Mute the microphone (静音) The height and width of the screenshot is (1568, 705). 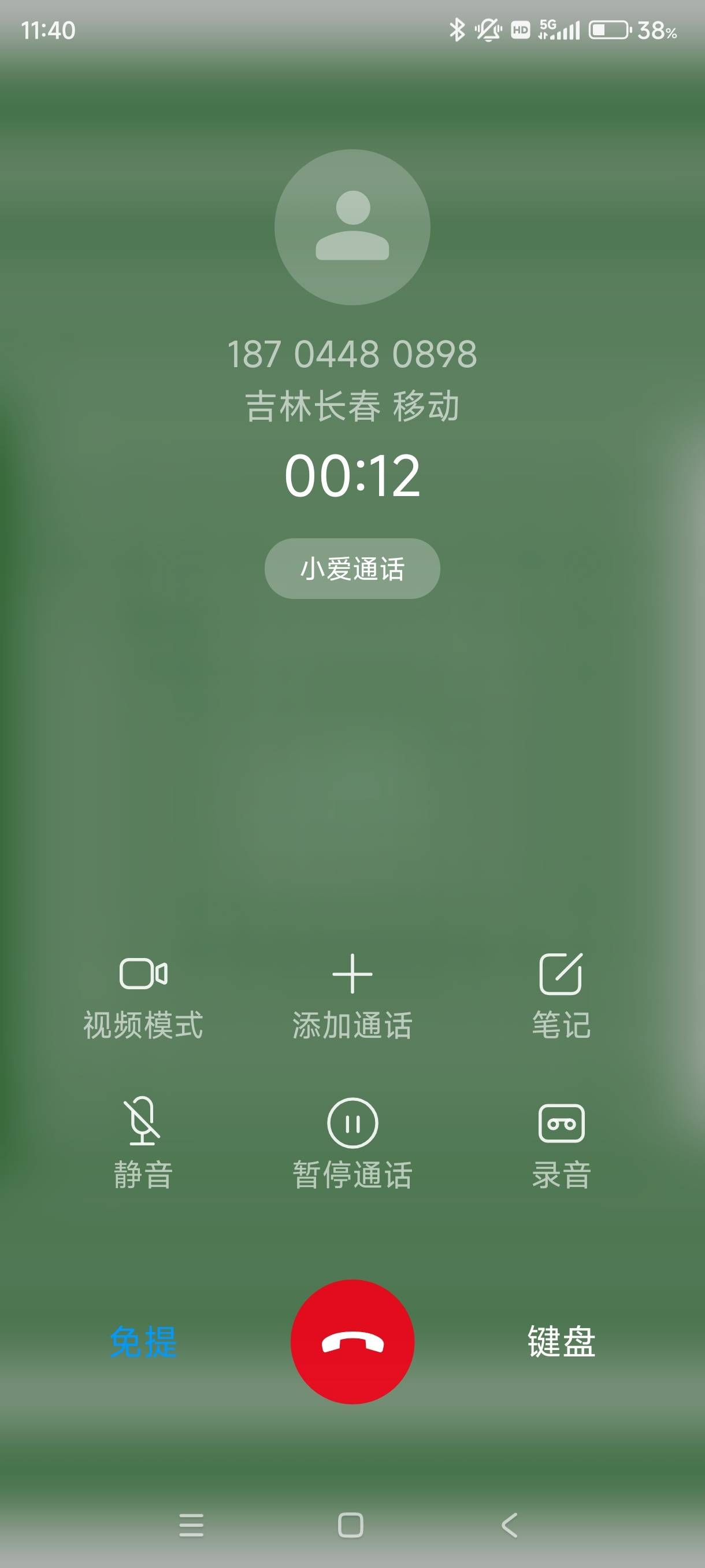pos(143,1143)
